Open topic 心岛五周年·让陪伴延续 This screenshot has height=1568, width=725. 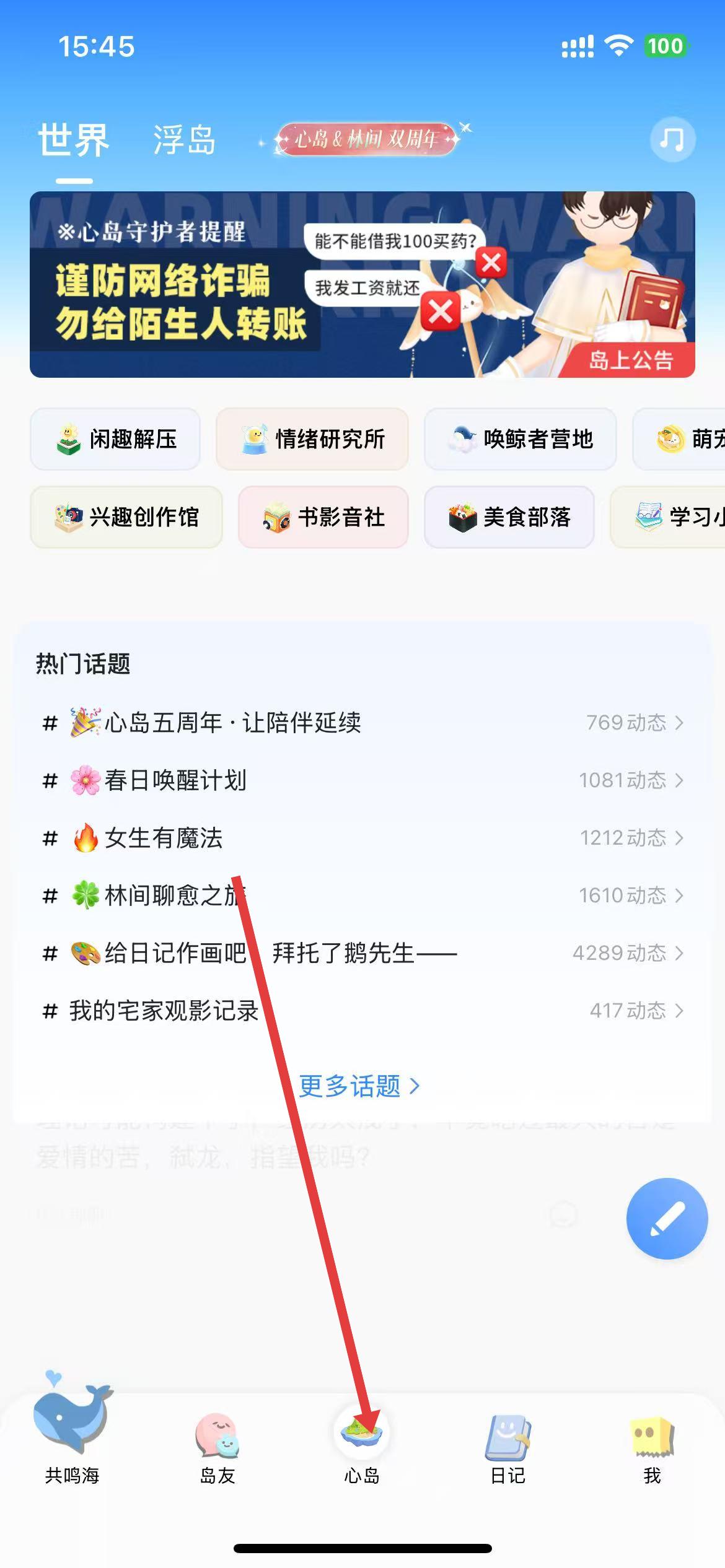(232, 723)
